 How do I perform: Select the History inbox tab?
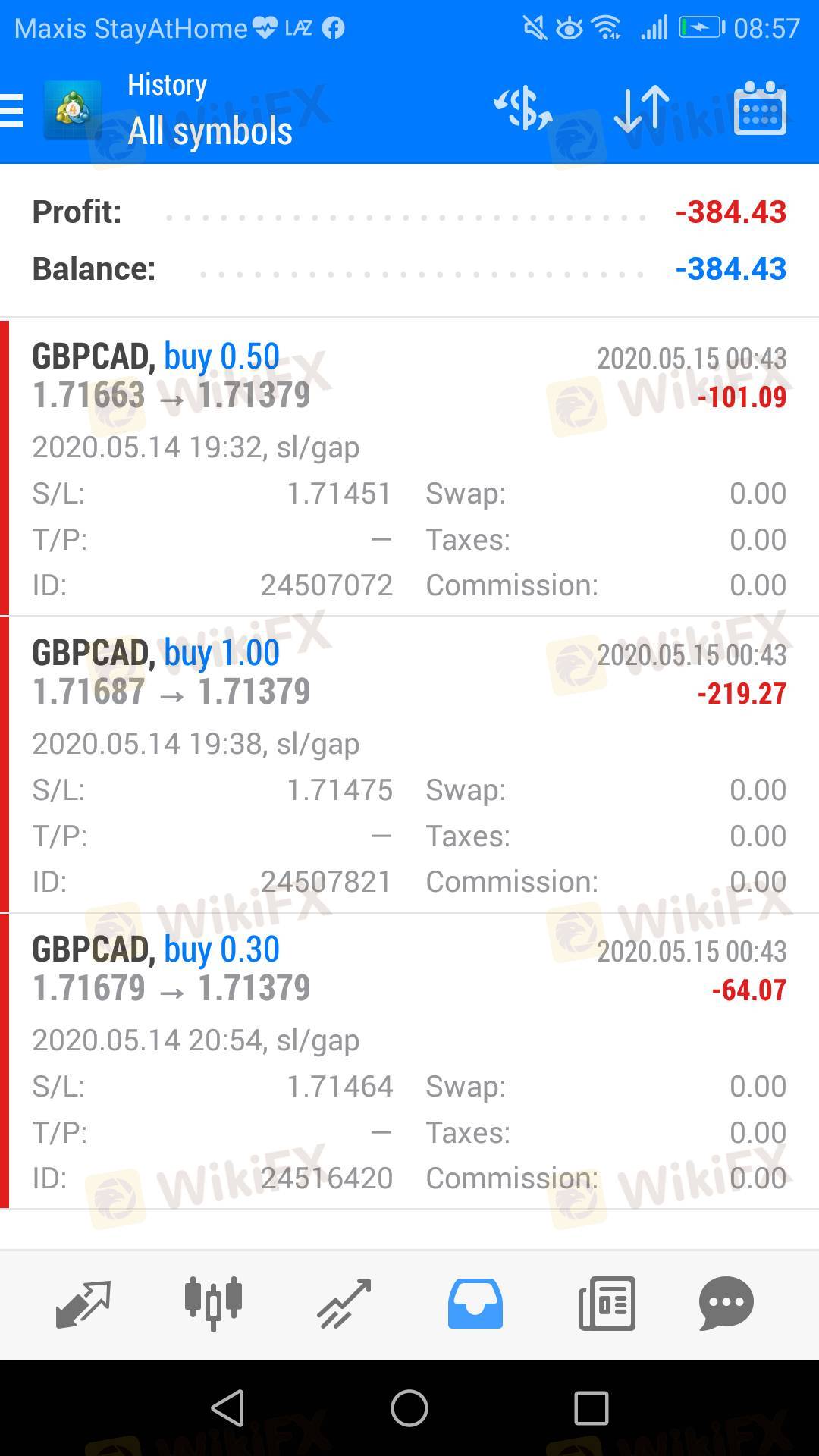(x=475, y=1304)
